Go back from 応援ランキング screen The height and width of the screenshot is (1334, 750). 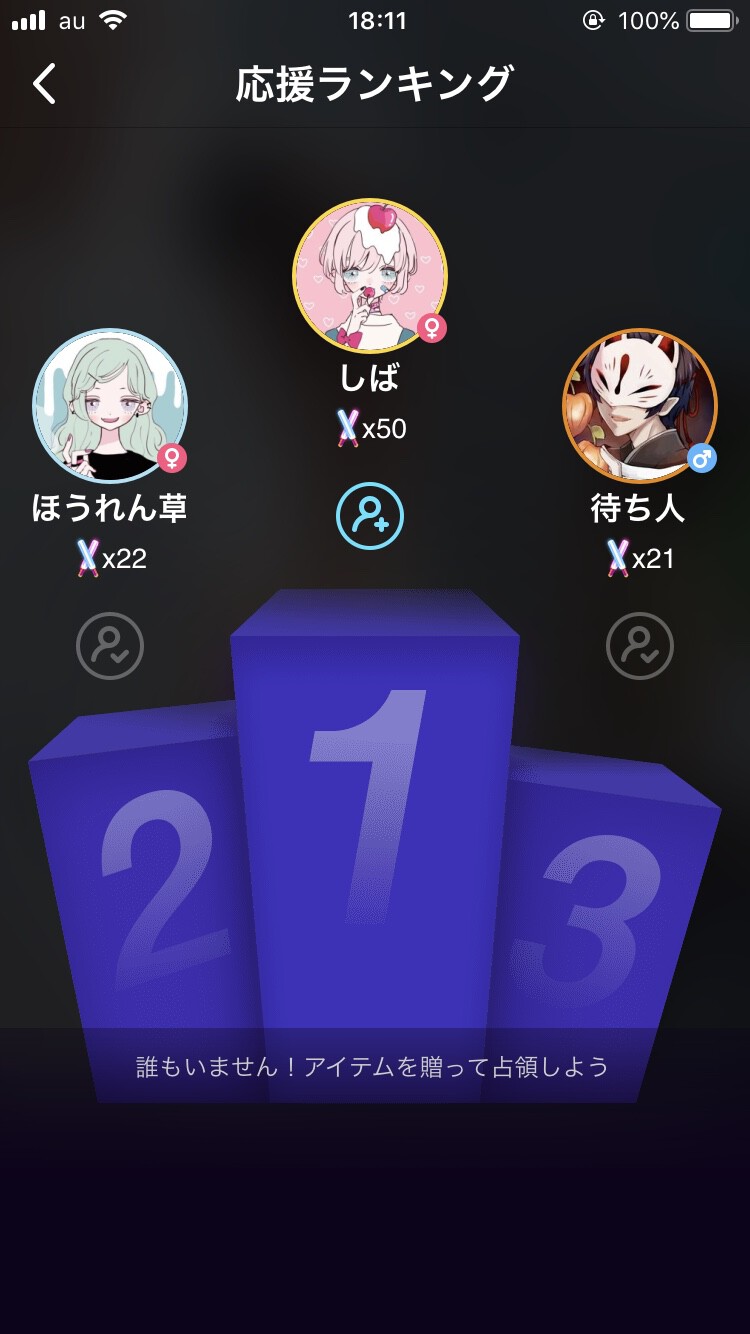[x=45, y=84]
